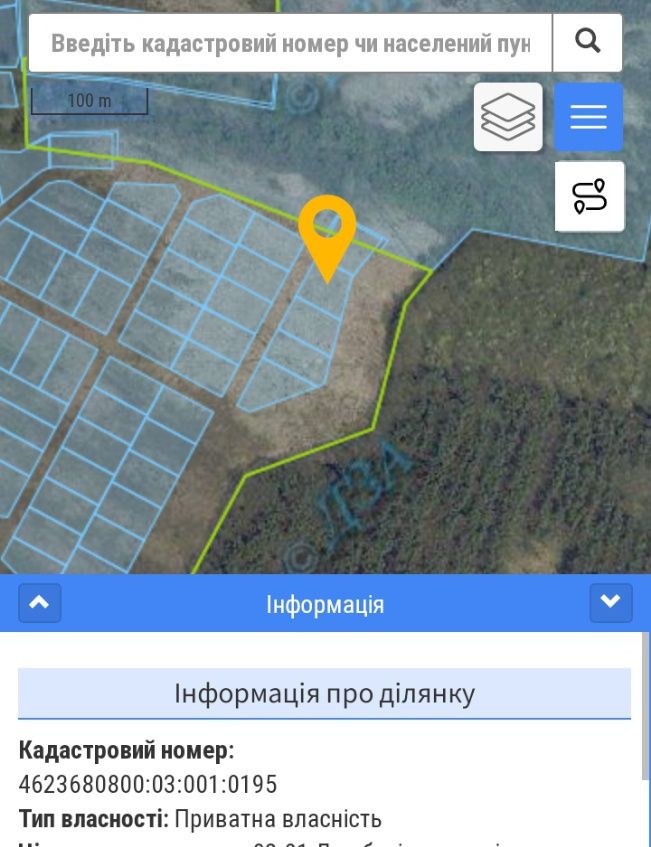Activate the route measurement tool
This screenshot has width=651, height=847.
[x=589, y=196]
